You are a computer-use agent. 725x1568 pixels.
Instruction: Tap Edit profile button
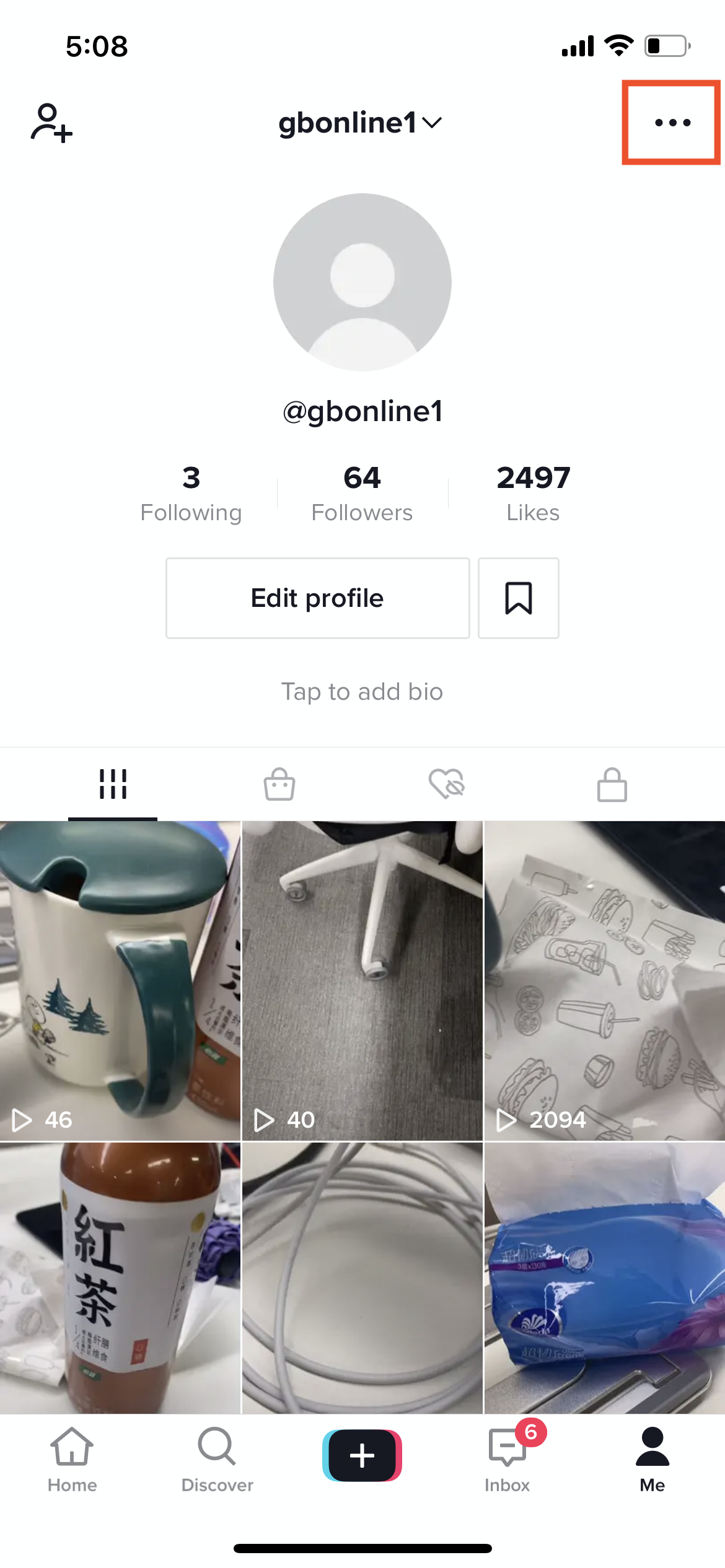click(x=317, y=598)
